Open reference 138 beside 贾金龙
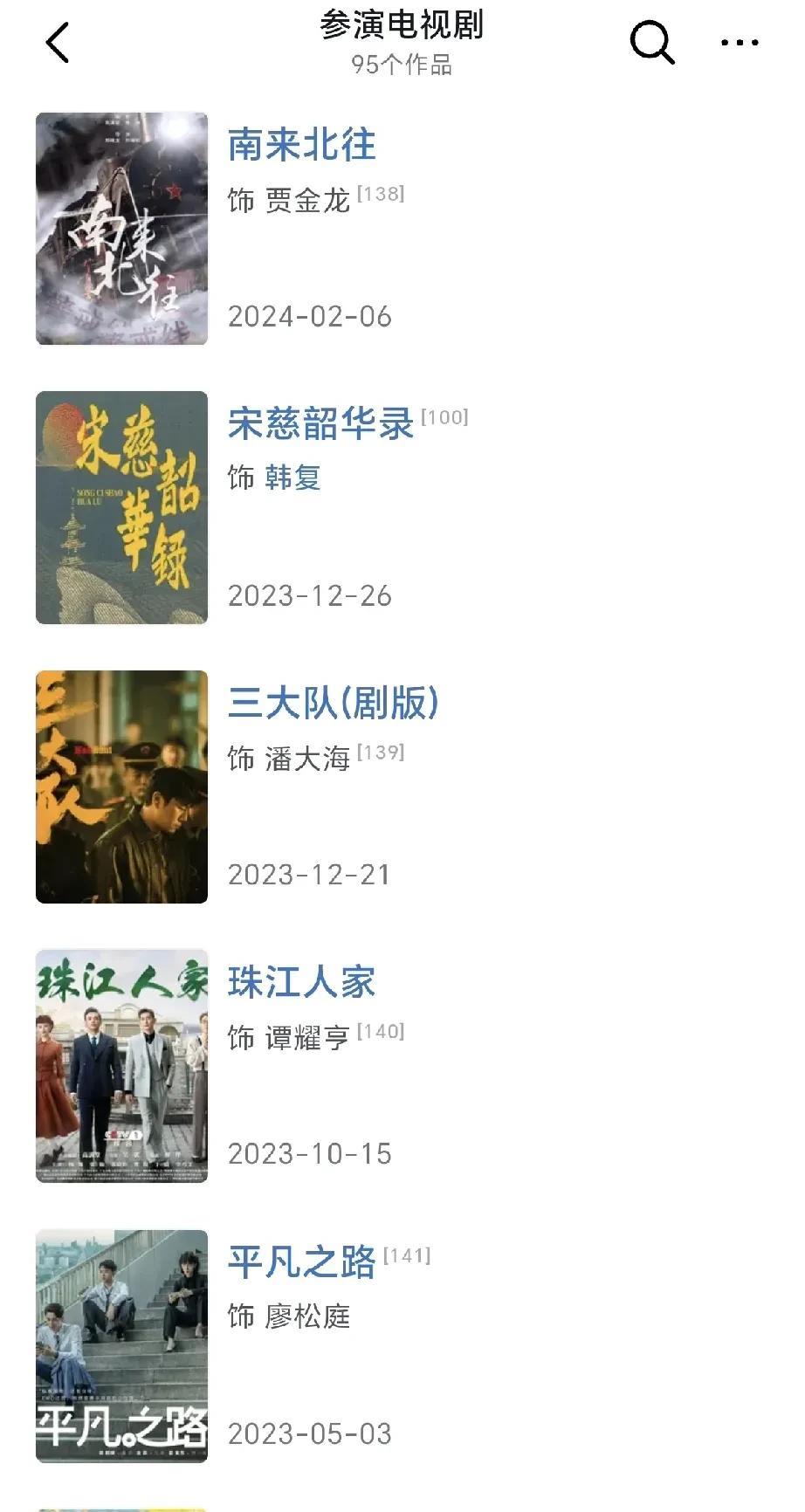The image size is (805, 1512). coord(381,194)
